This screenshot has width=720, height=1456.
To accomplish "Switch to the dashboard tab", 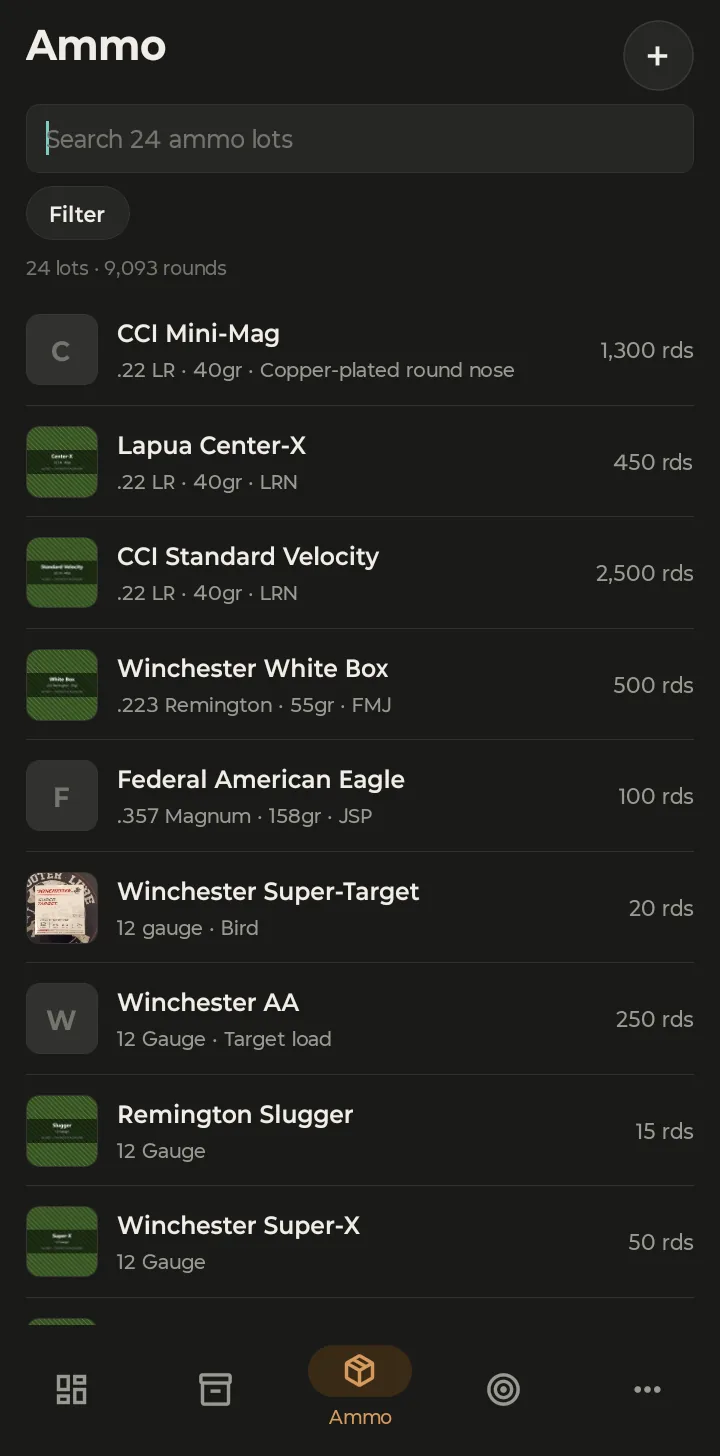I will coord(72,1389).
